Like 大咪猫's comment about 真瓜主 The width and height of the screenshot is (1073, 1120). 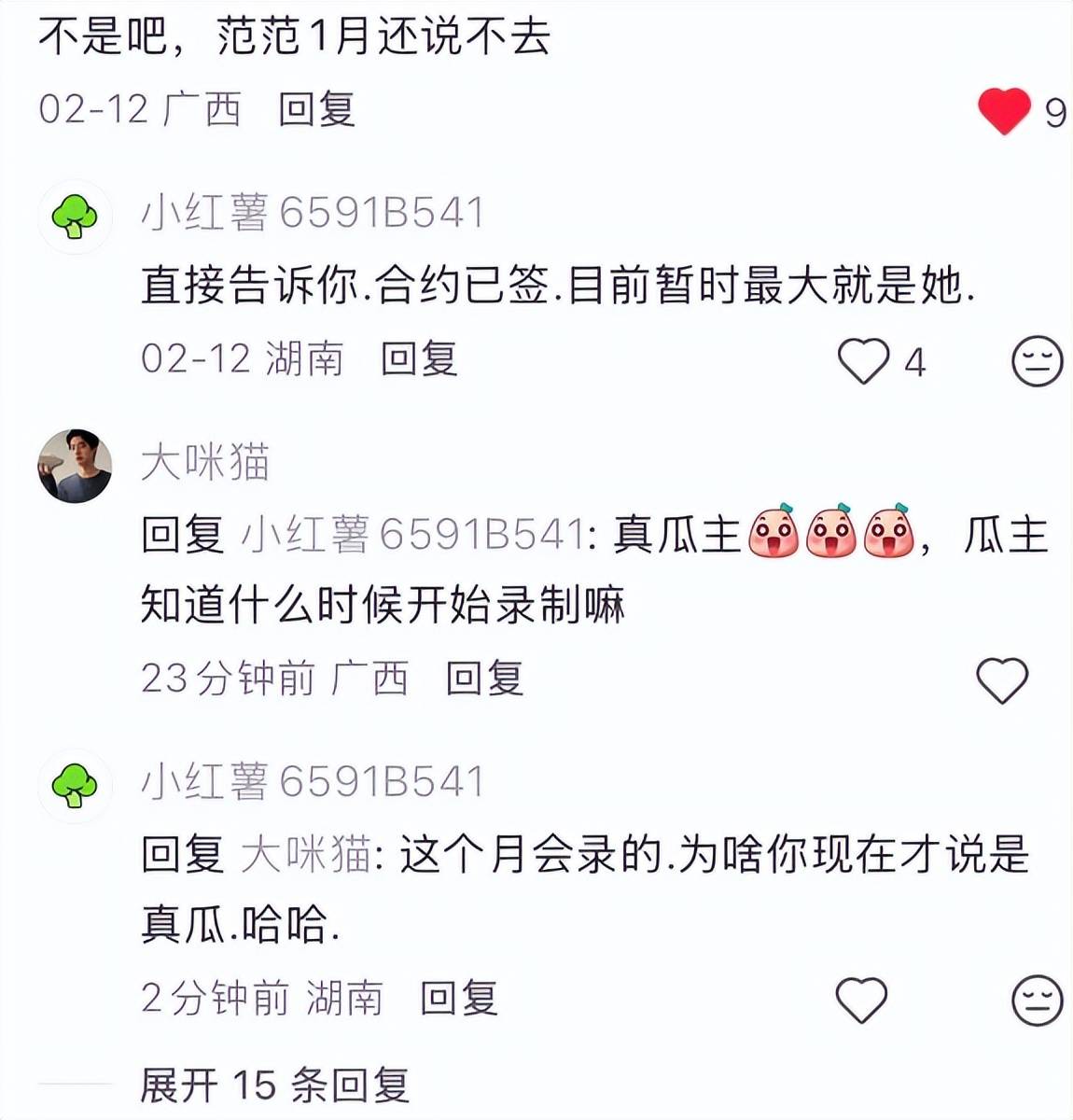1001,680
